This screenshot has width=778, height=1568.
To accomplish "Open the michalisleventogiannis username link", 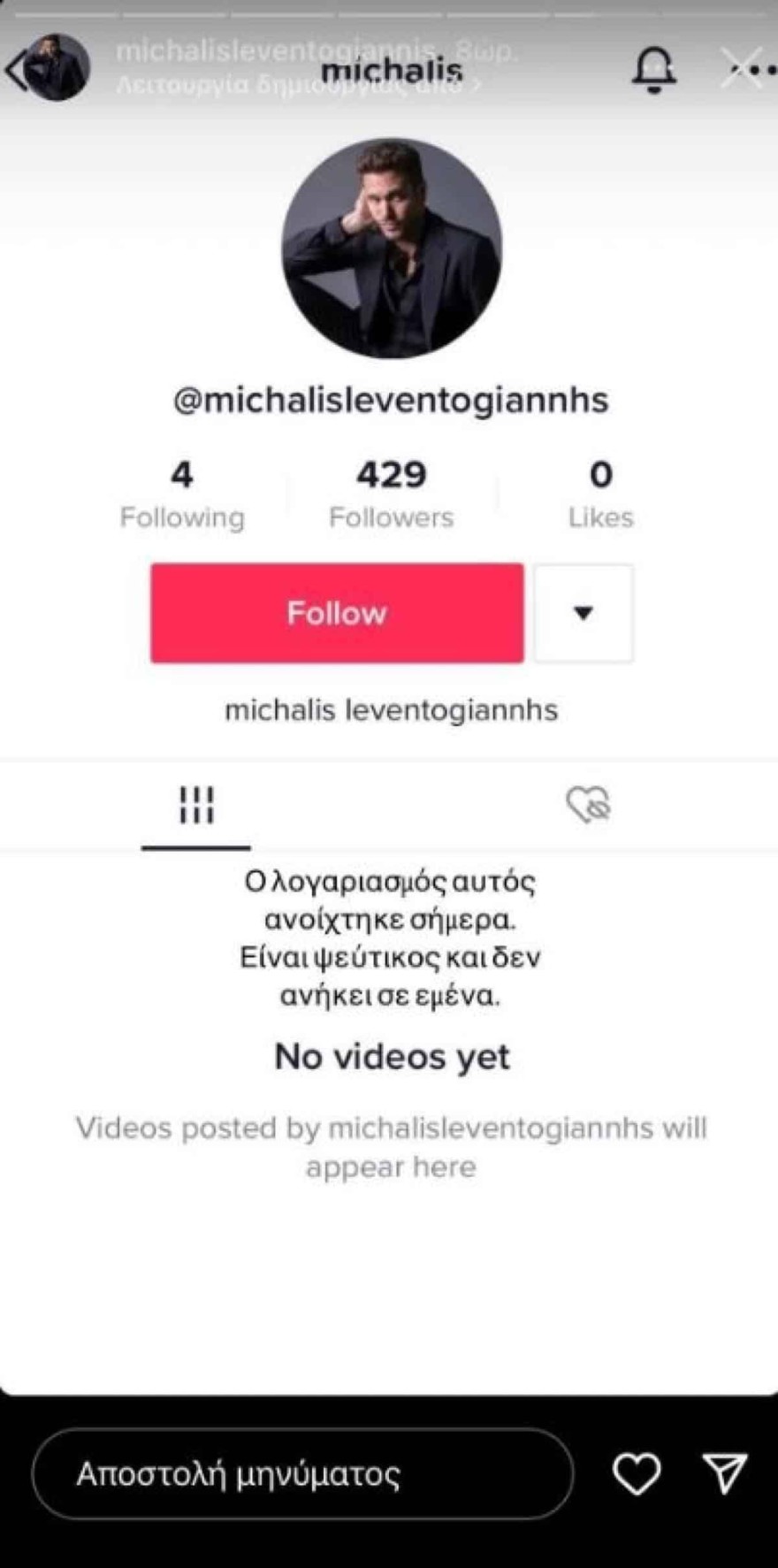I will click(x=276, y=50).
